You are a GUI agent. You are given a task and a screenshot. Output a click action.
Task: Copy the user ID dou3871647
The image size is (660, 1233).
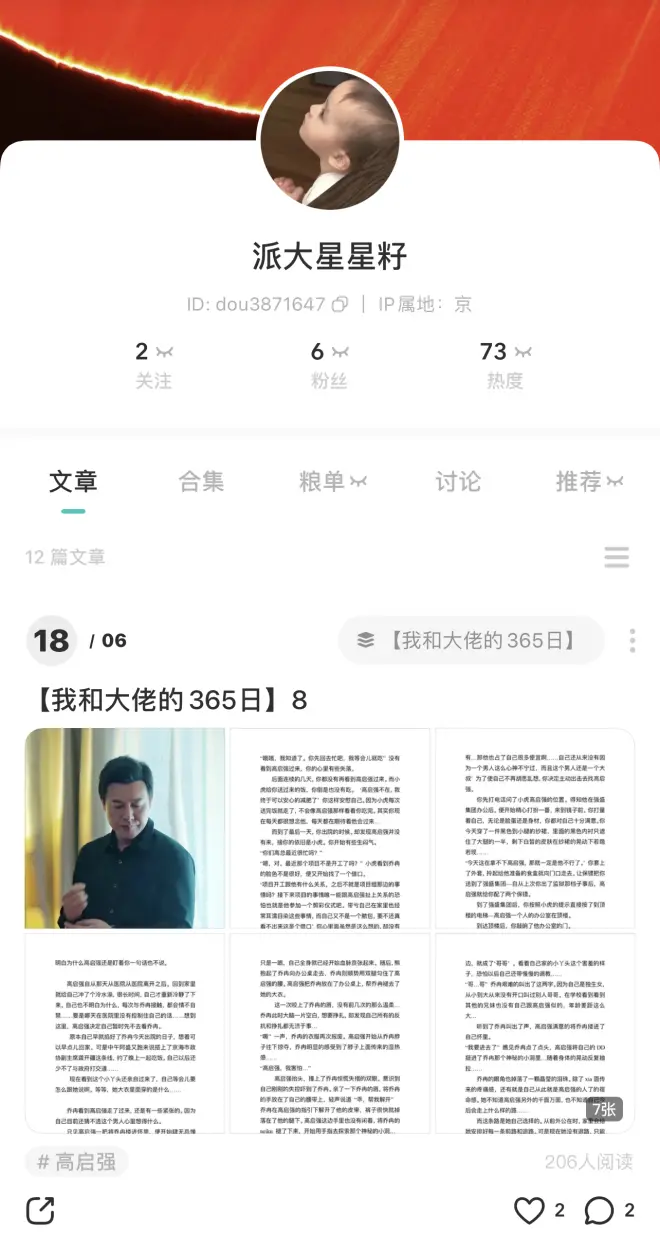click(340, 304)
